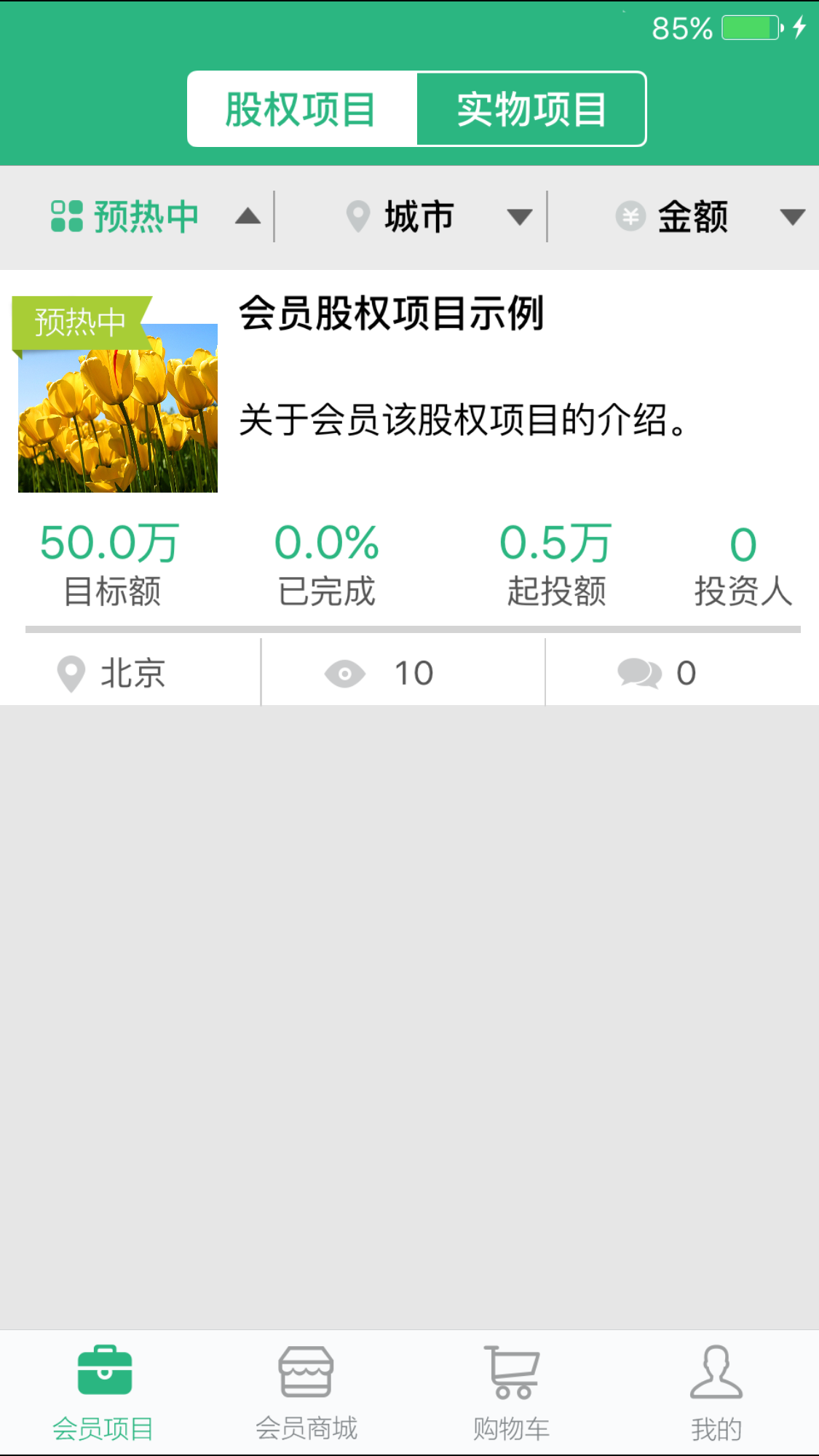Tap the location pin icon beside 城市
The image size is (819, 1456).
pyautogui.click(x=357, y=215)
